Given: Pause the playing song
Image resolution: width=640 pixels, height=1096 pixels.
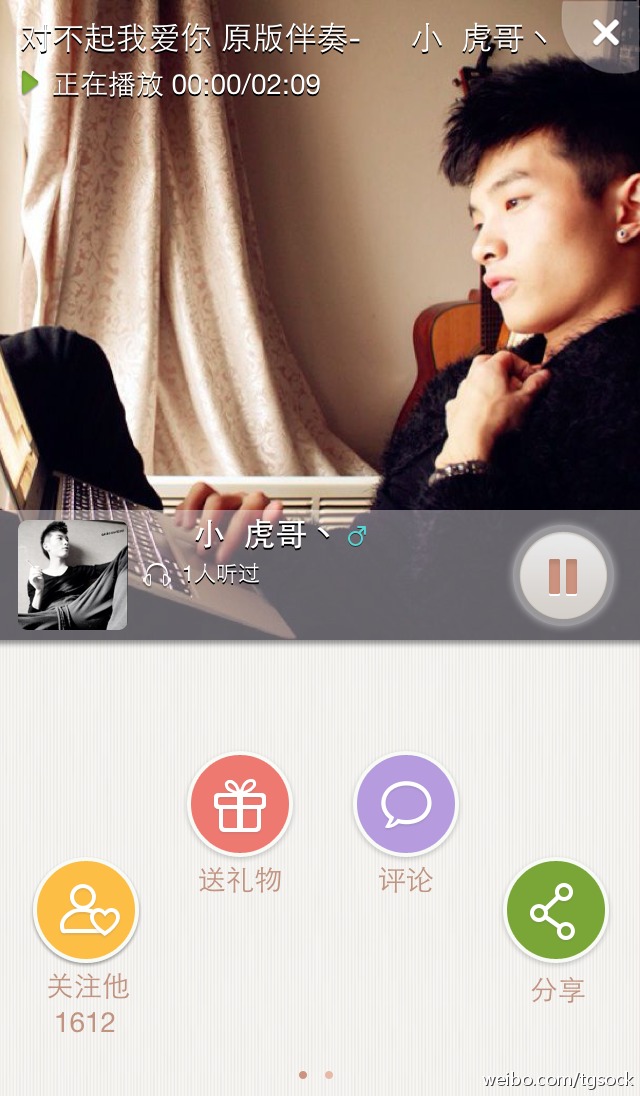Looking at the screenshot, I should tap(563, 577).
